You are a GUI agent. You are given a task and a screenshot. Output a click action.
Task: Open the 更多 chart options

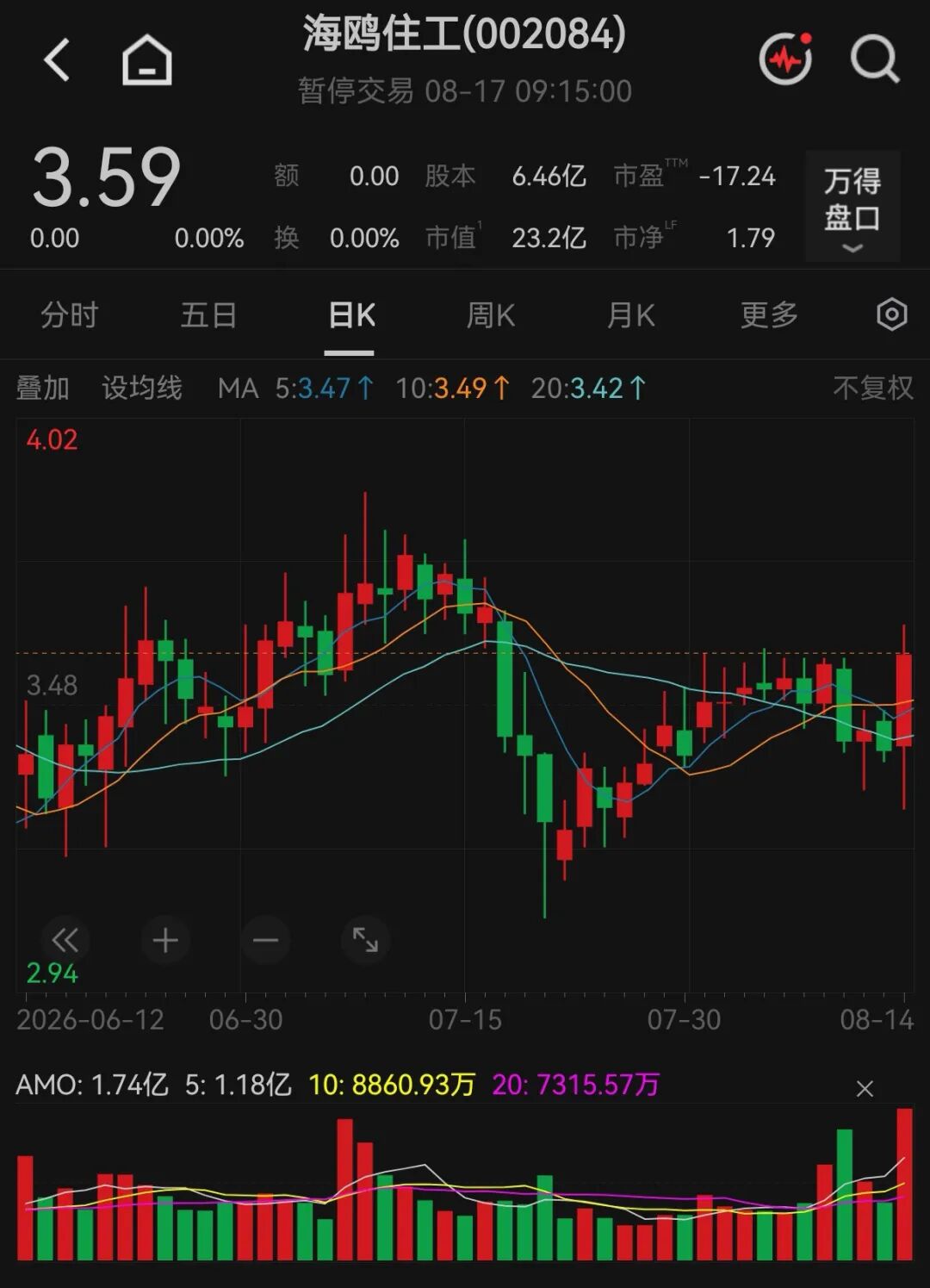[x=769, y=315]
